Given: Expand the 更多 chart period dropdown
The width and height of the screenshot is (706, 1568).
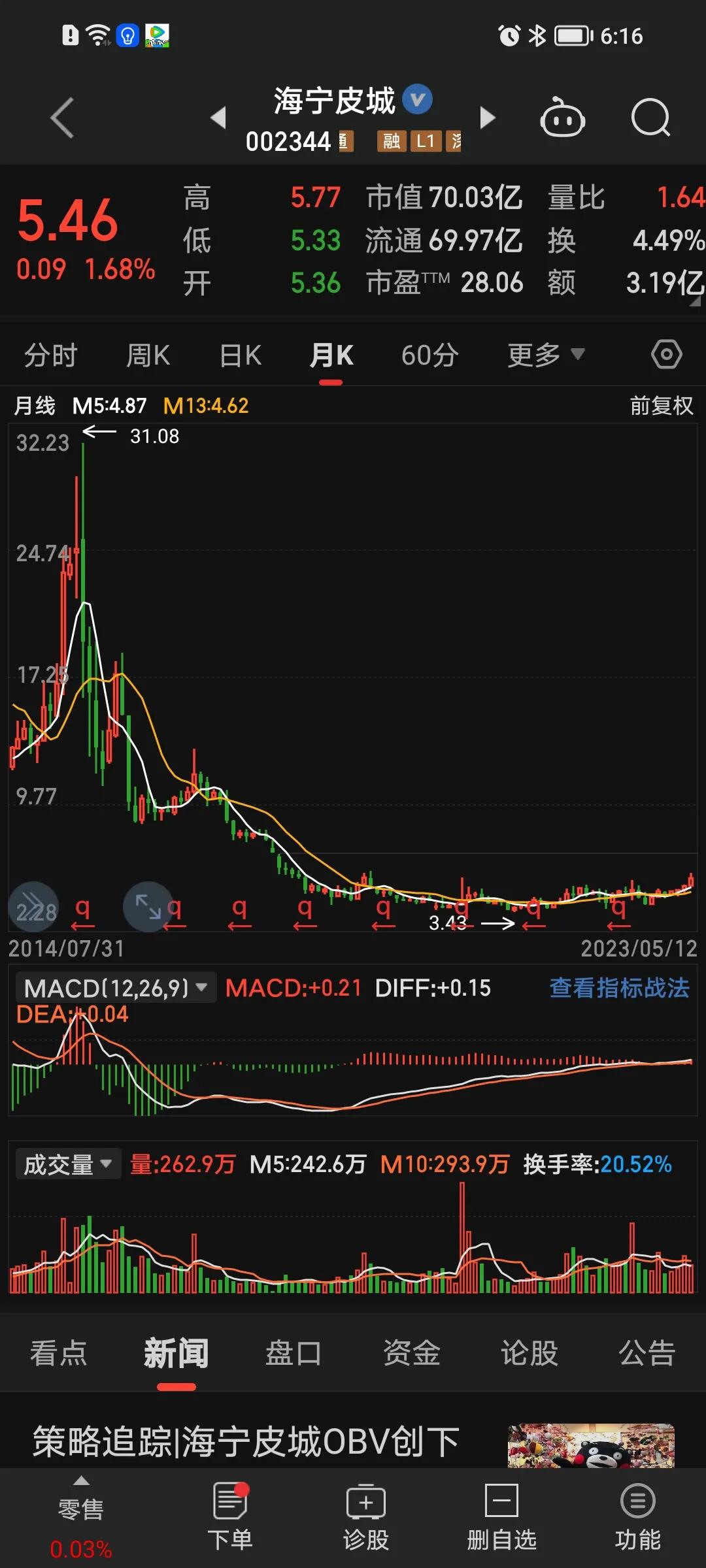Looking at the screenshot, I should click(x=545, y=355).
